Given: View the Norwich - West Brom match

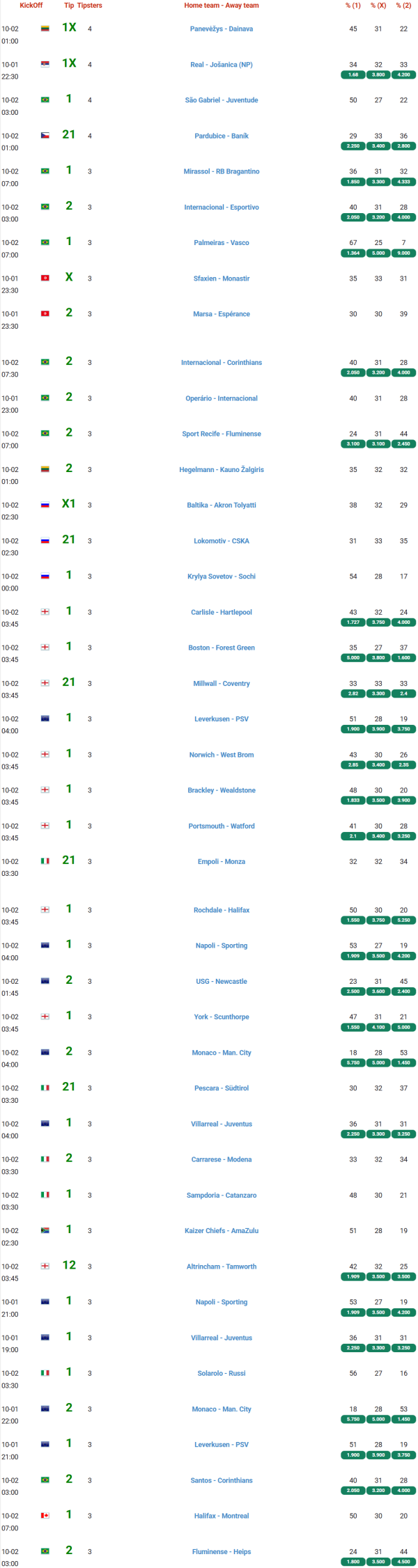Looking at the screenshot, I should 221,755.
